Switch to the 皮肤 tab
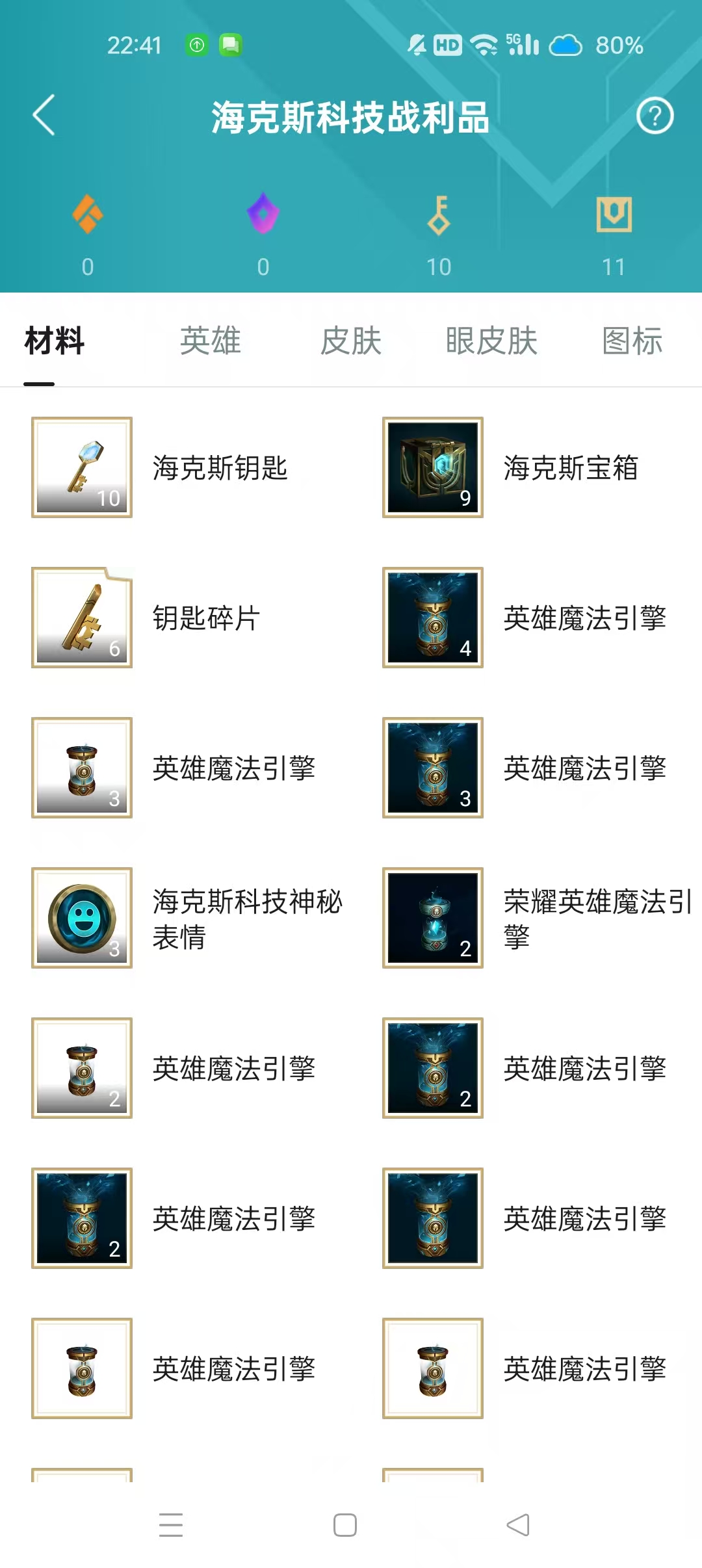This screenshot has width=702, height=1568. [351, 341]
